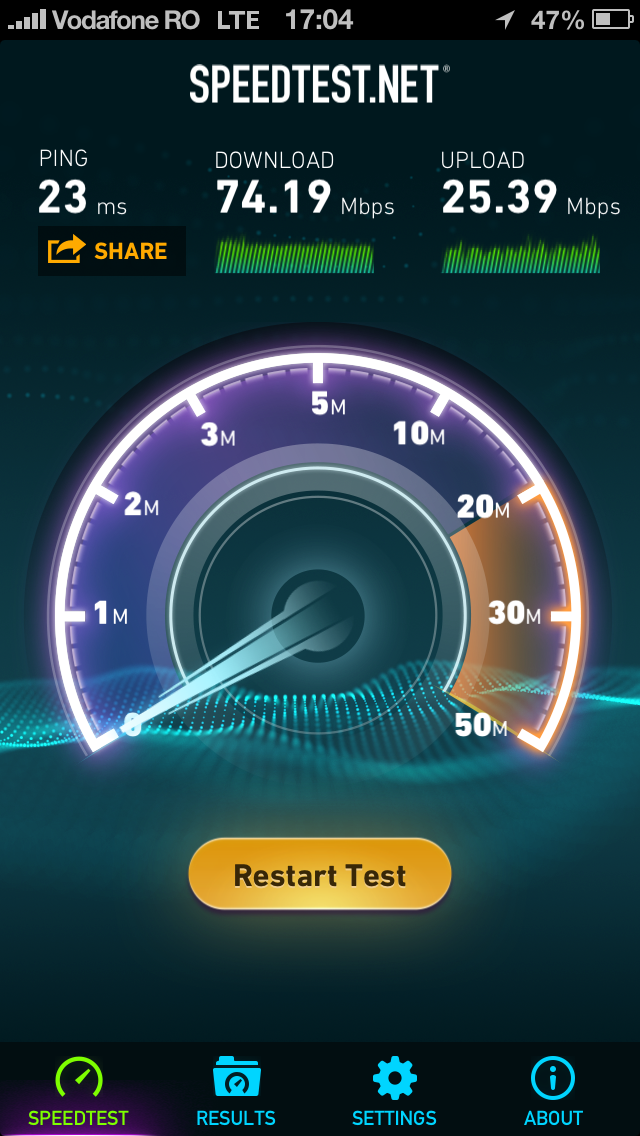Tap the Restart Test button

point(320,874)
